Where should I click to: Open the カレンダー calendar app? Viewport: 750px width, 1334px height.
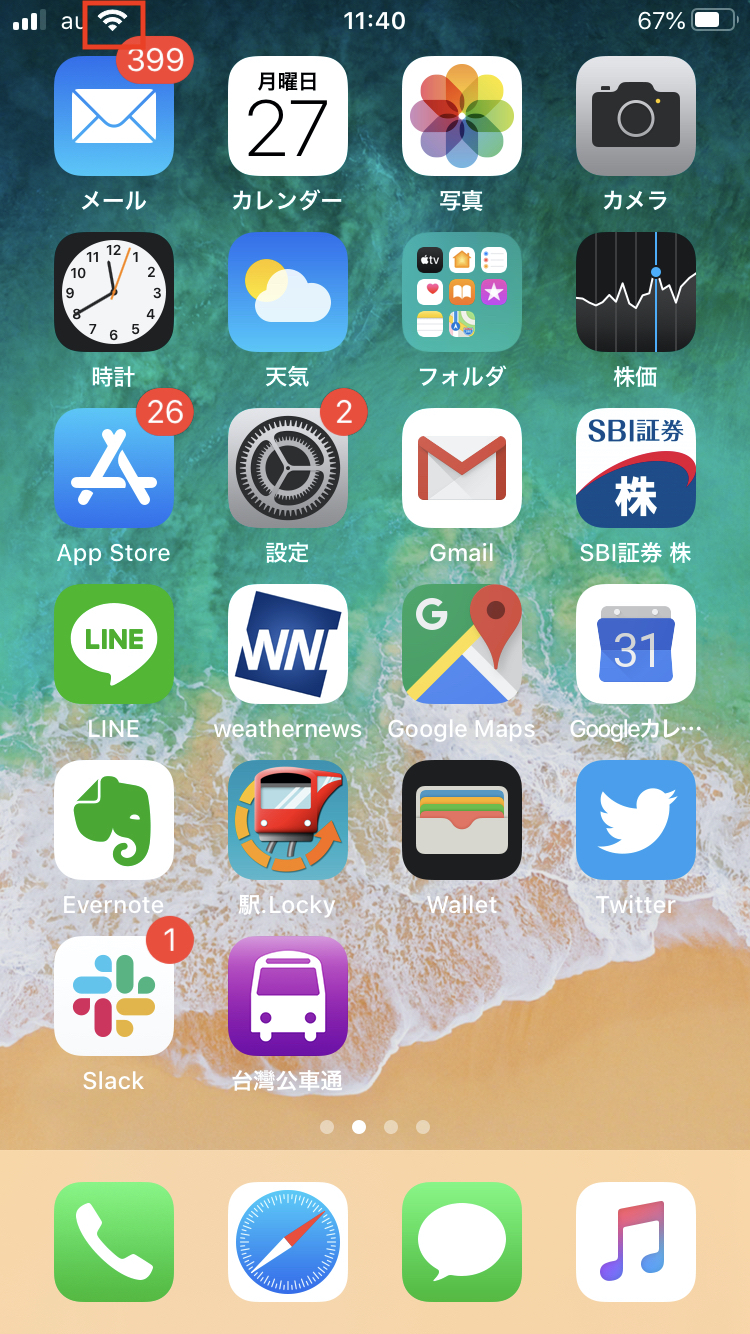coord(288,116)
